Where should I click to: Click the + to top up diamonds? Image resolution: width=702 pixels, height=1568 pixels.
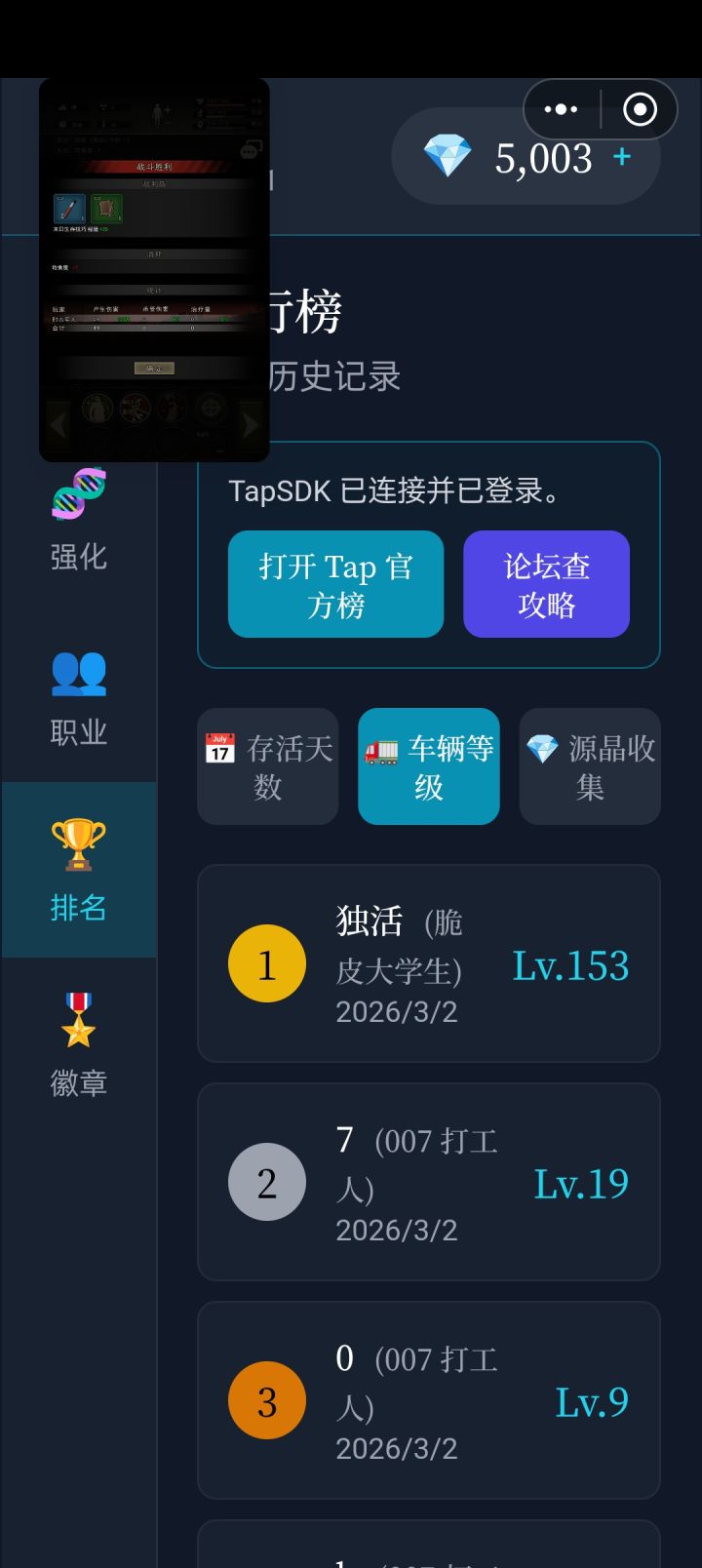pyautogui.click(x=621, y=156)
